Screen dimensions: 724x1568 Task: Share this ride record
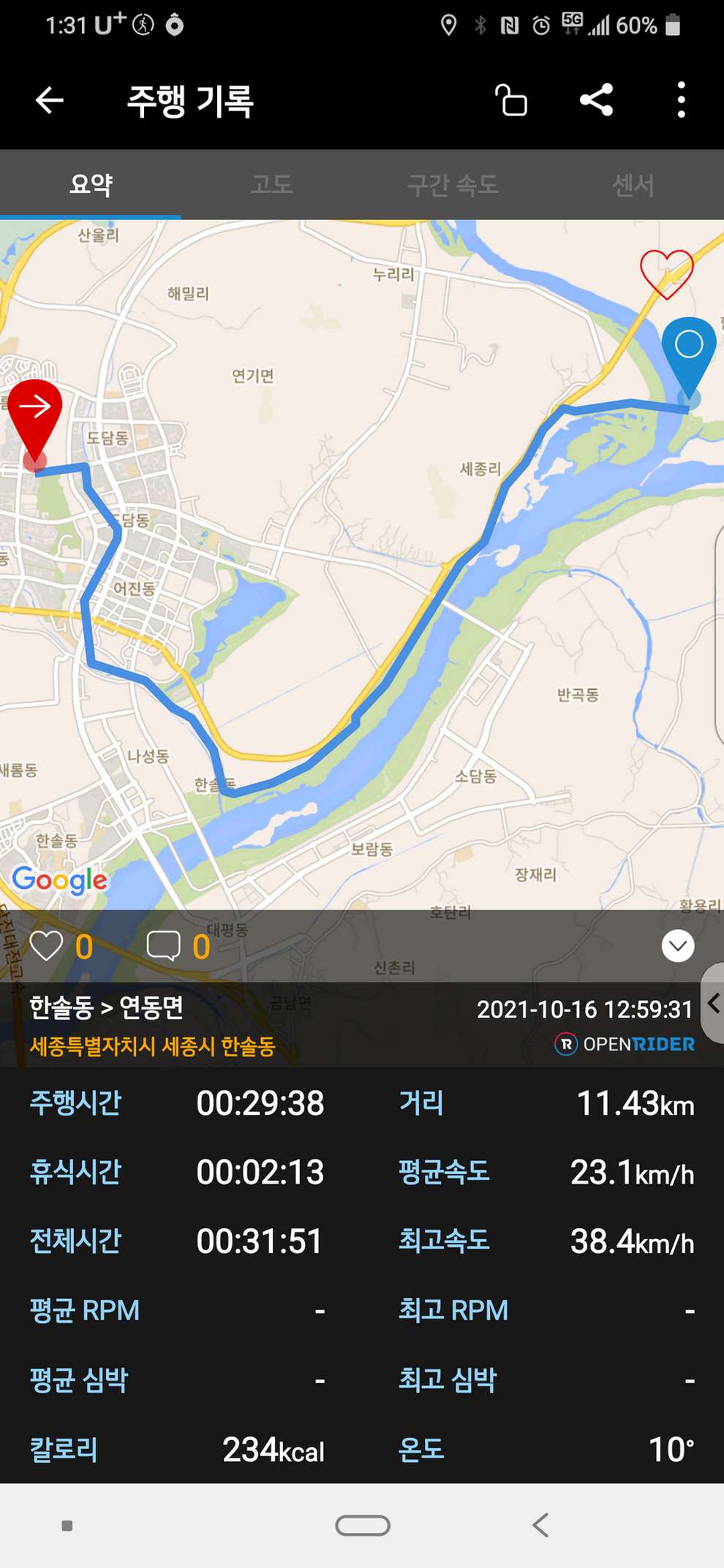(596, 100)
